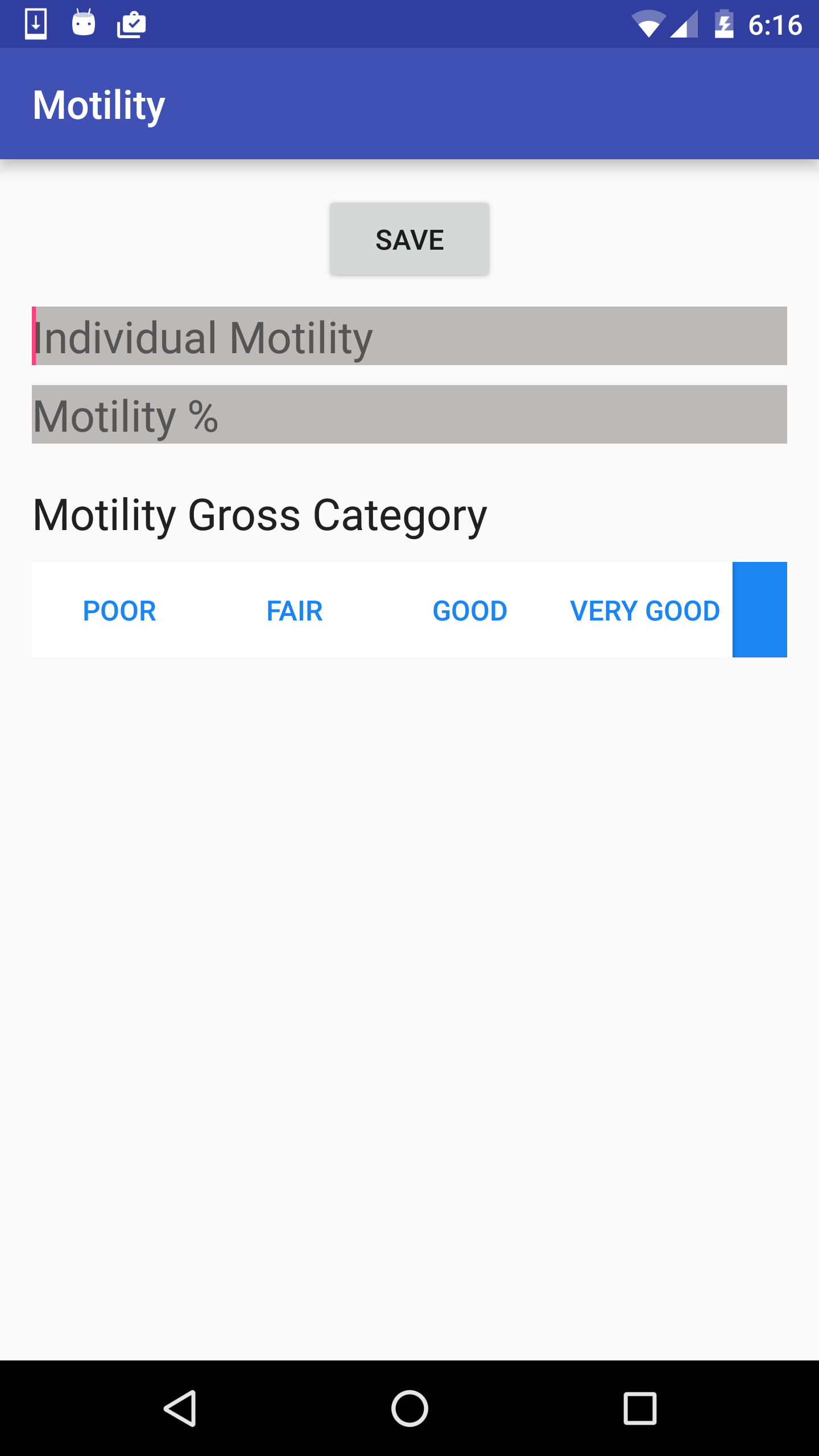Image resolution: width=819 pixels, height=1456 pixels.
Task: Enter the Motility % field
Action: point(409,415)
